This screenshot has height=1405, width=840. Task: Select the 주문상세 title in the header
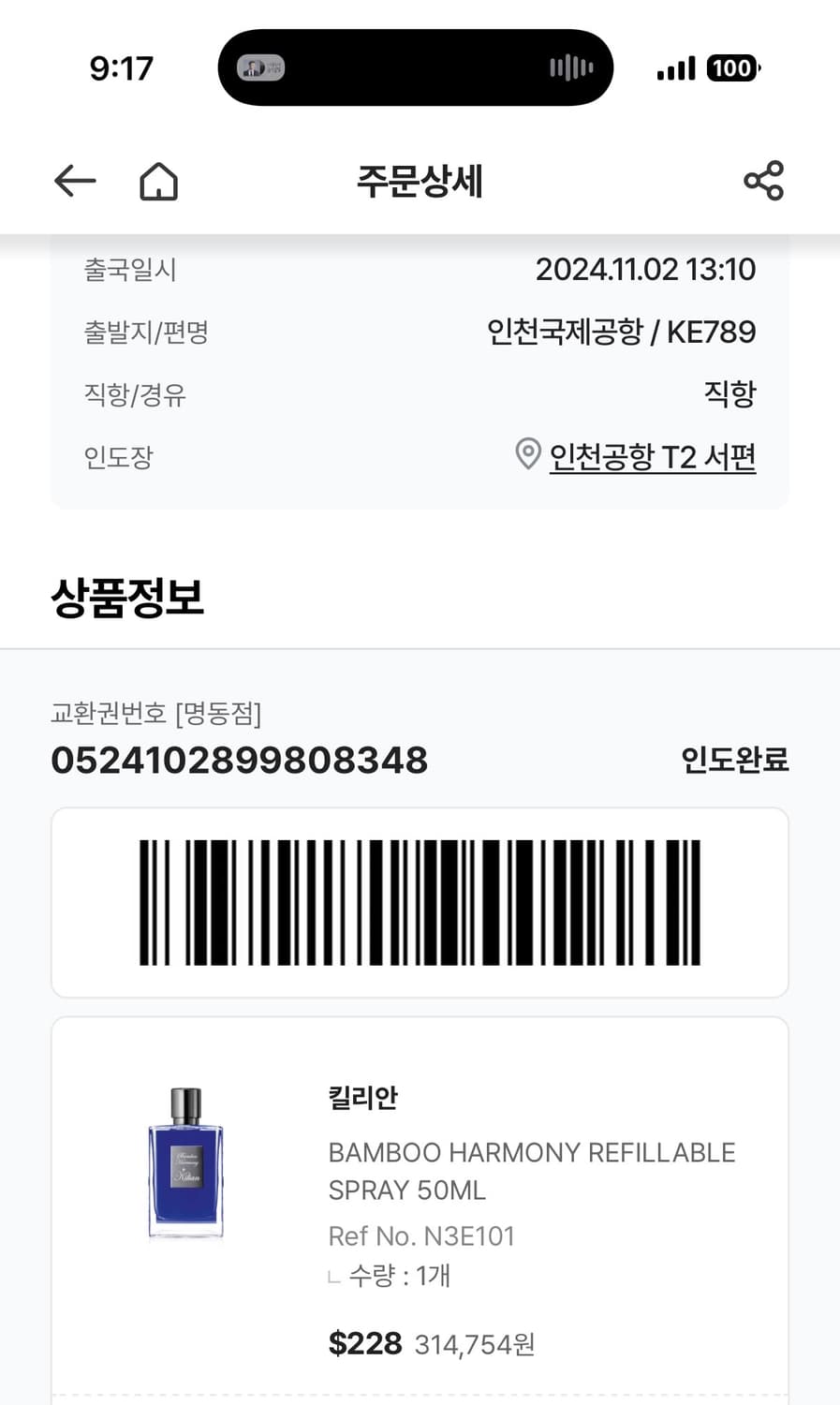pos(419,183)
